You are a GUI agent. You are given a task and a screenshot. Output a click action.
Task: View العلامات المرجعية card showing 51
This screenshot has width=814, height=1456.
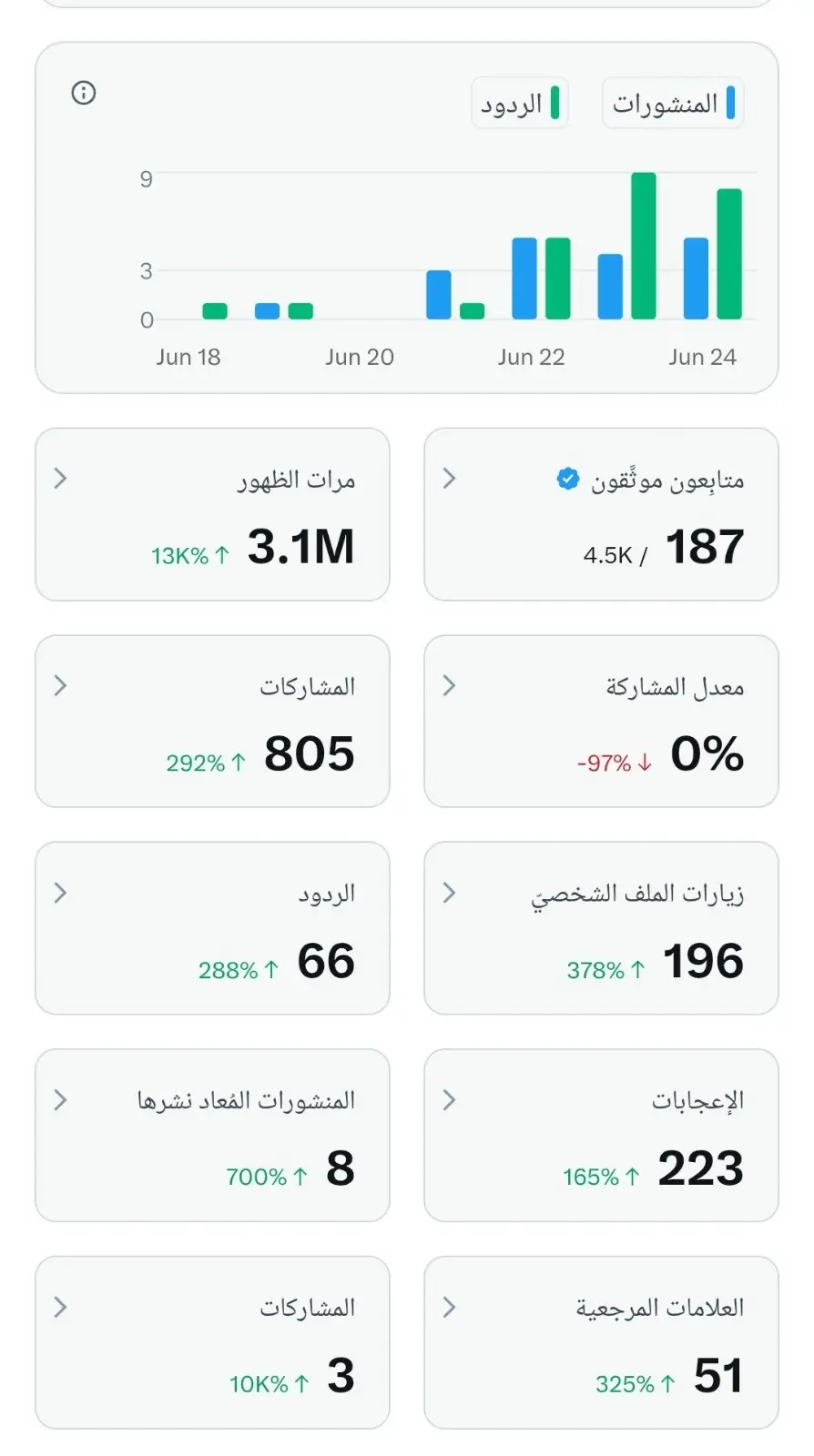(601, 1343)
